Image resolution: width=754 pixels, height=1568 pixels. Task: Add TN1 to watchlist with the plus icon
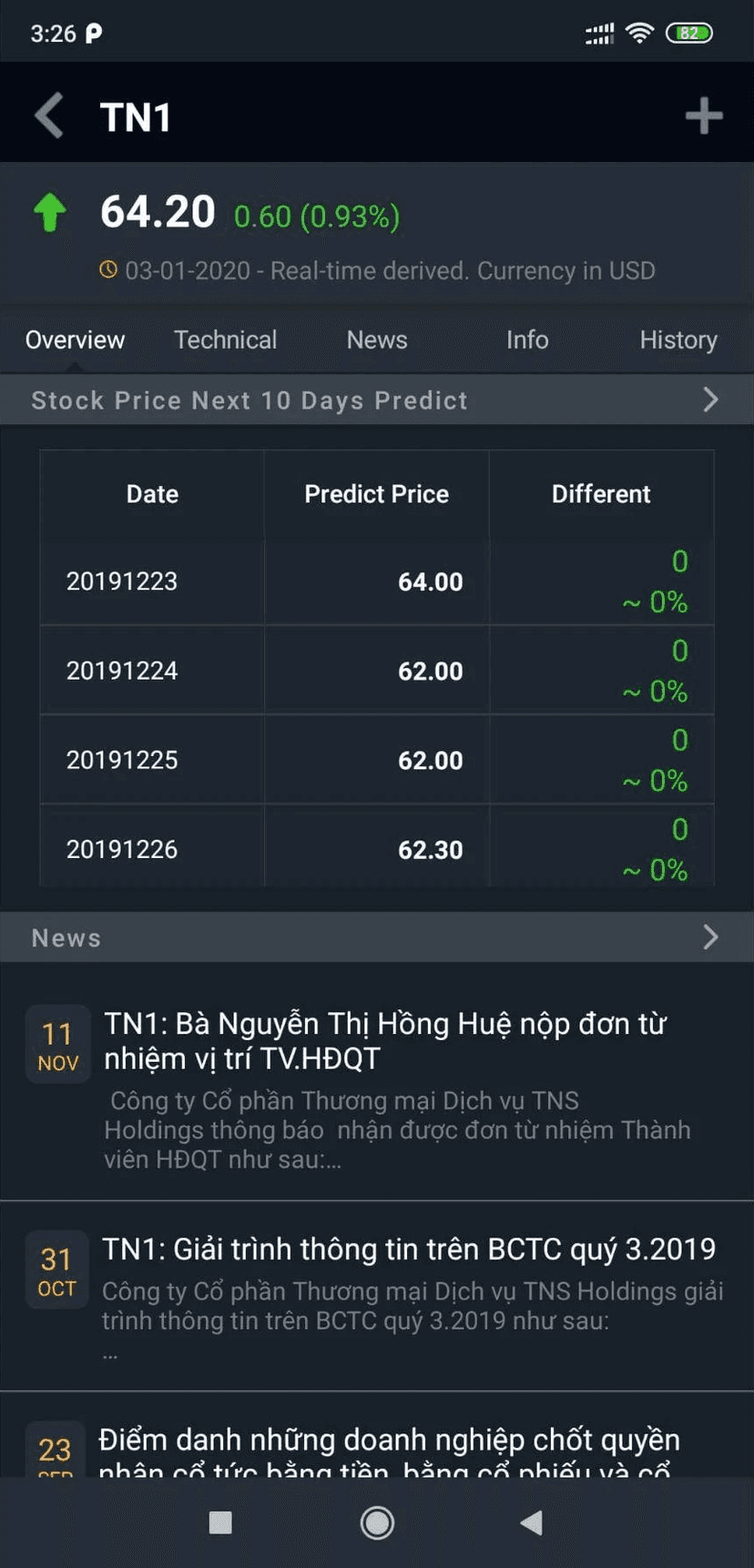pyautogui.click(x=702, y=116)
